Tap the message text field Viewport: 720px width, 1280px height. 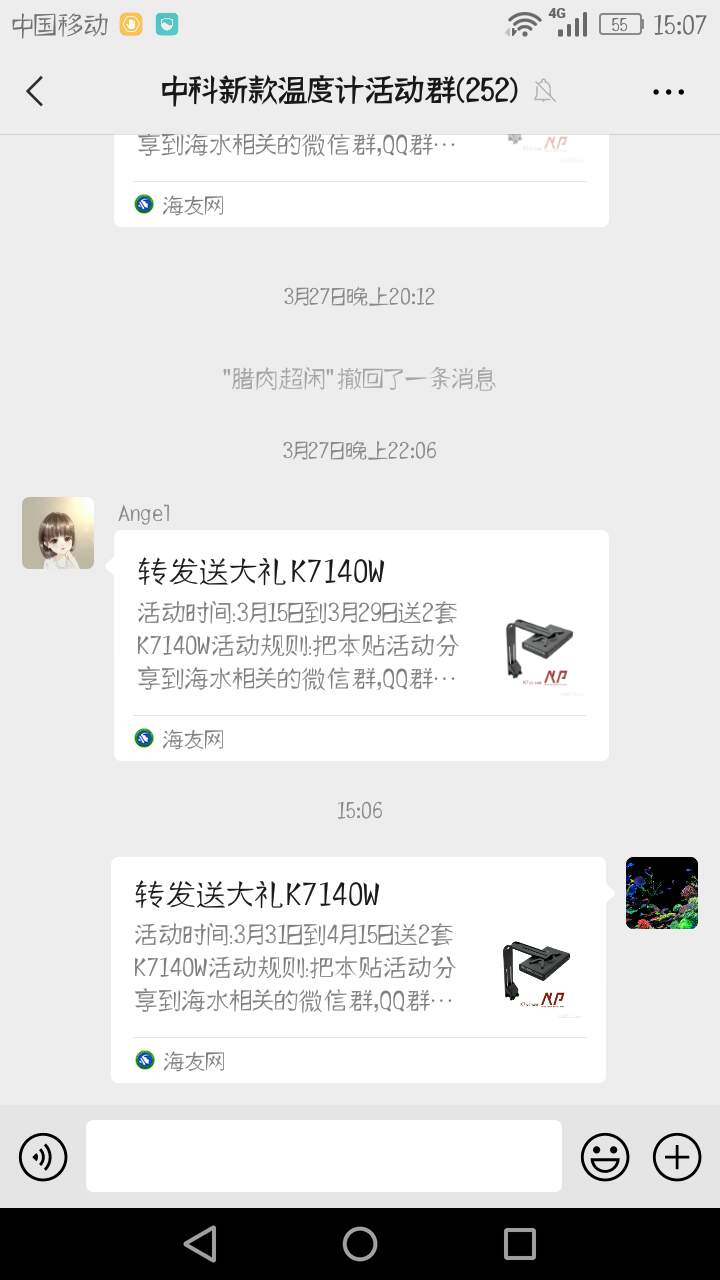click(x=323, y=1155)
